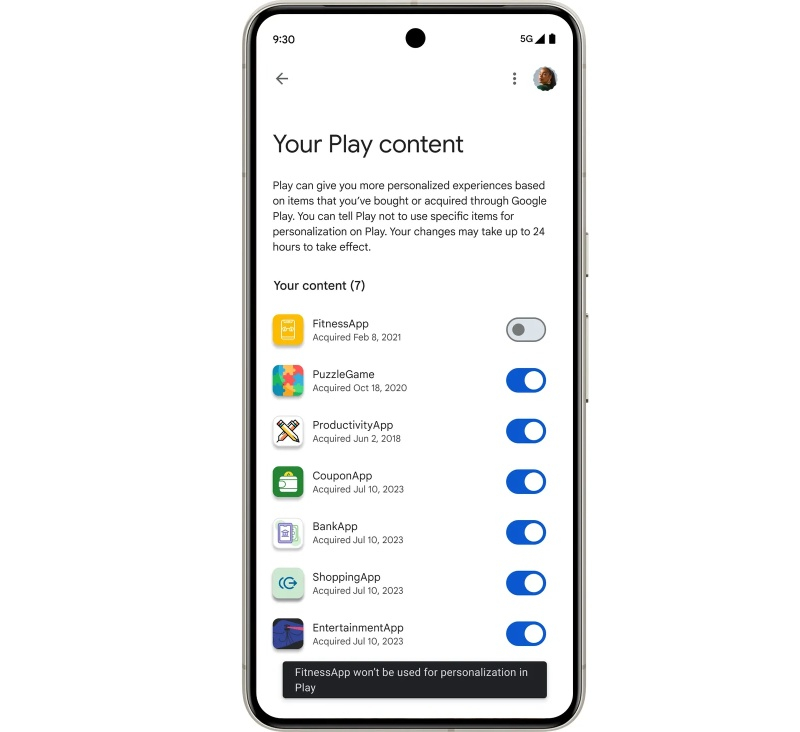Turn off ShoppingApp personalization
Viewport: 800px width, 732px height.
(x=526, y=583)
